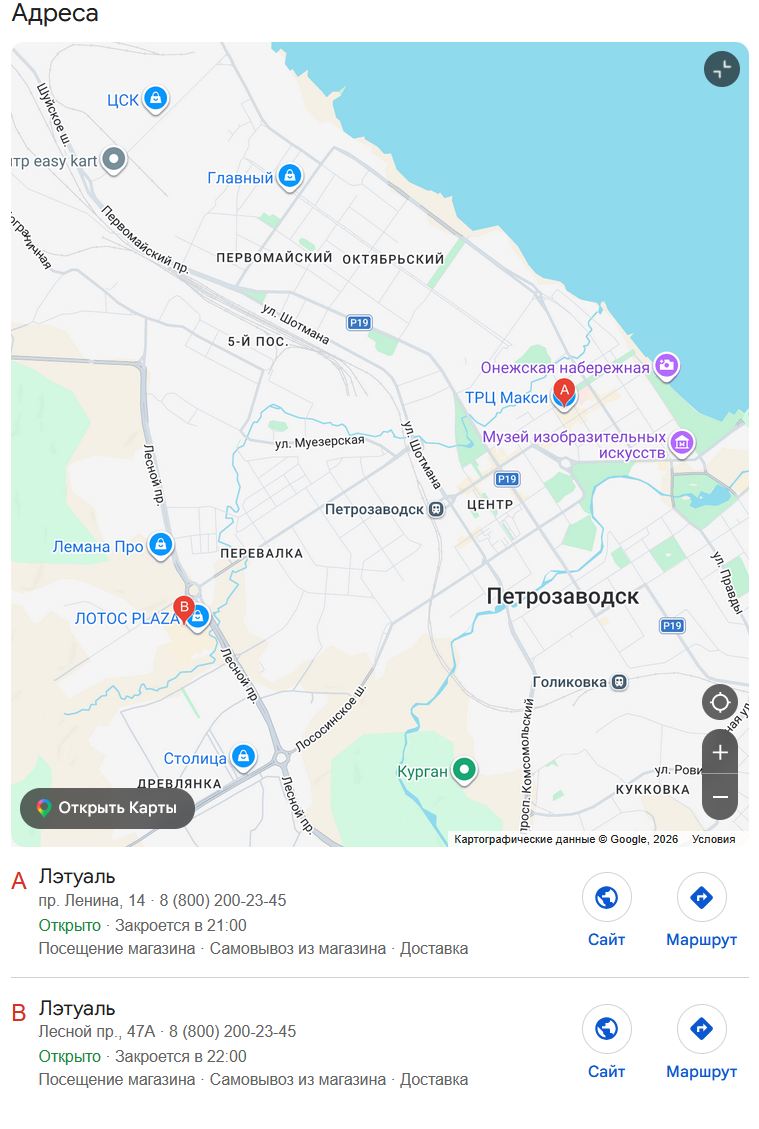
Task: Tap the Главный shop pin
Action: 289,176
